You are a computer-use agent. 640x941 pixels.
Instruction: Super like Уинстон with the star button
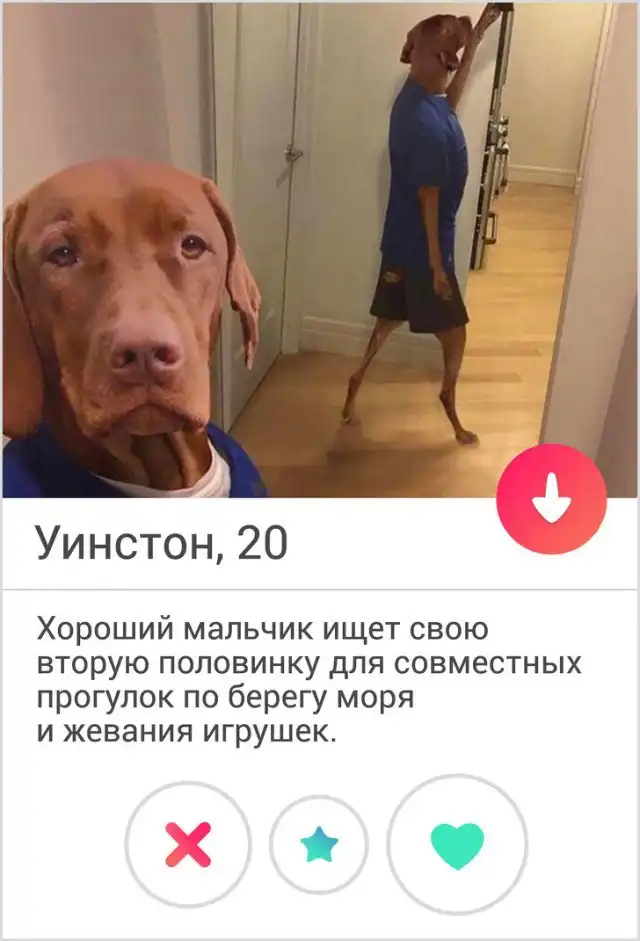click(x=319, y=845)
